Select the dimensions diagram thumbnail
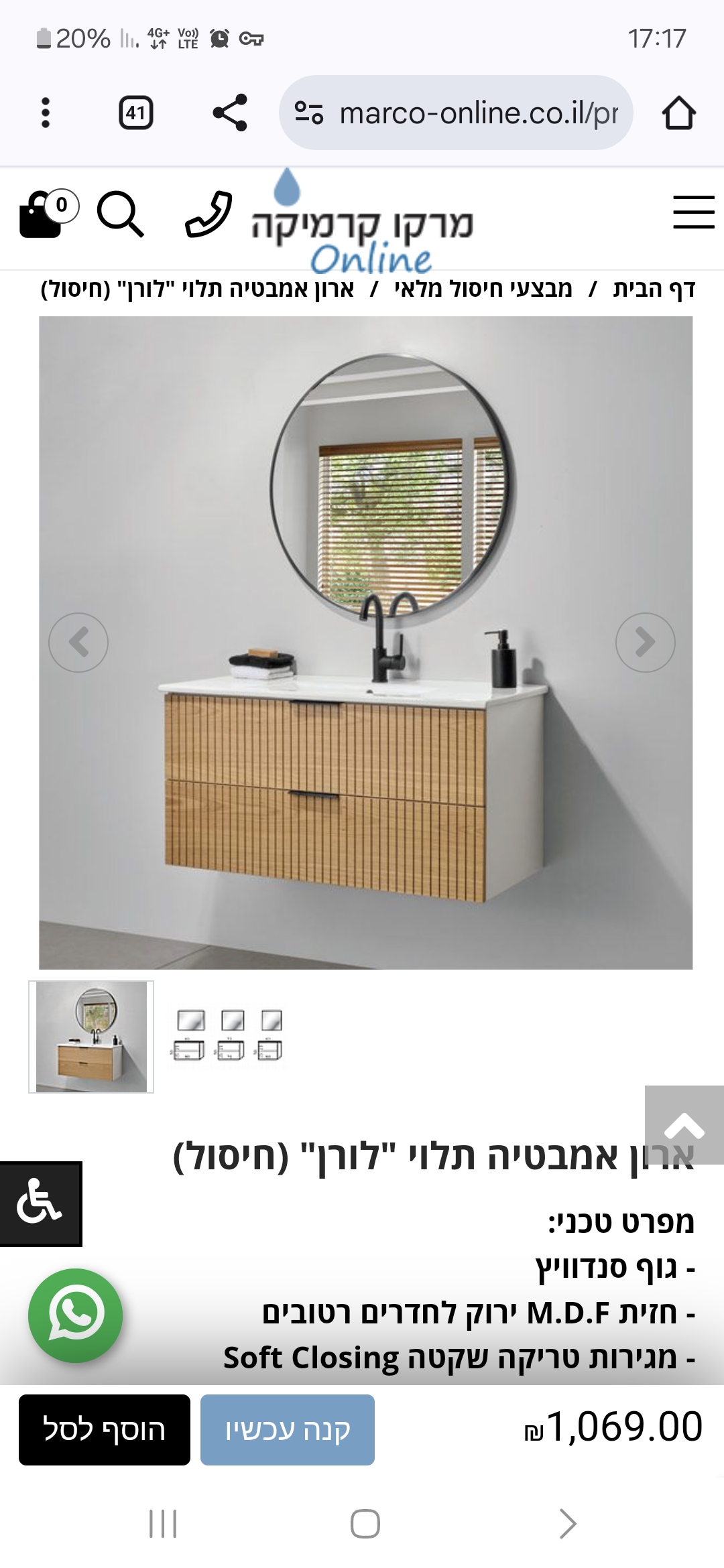The height and width of the screenshot is (1568, 724). [229, 1035]
